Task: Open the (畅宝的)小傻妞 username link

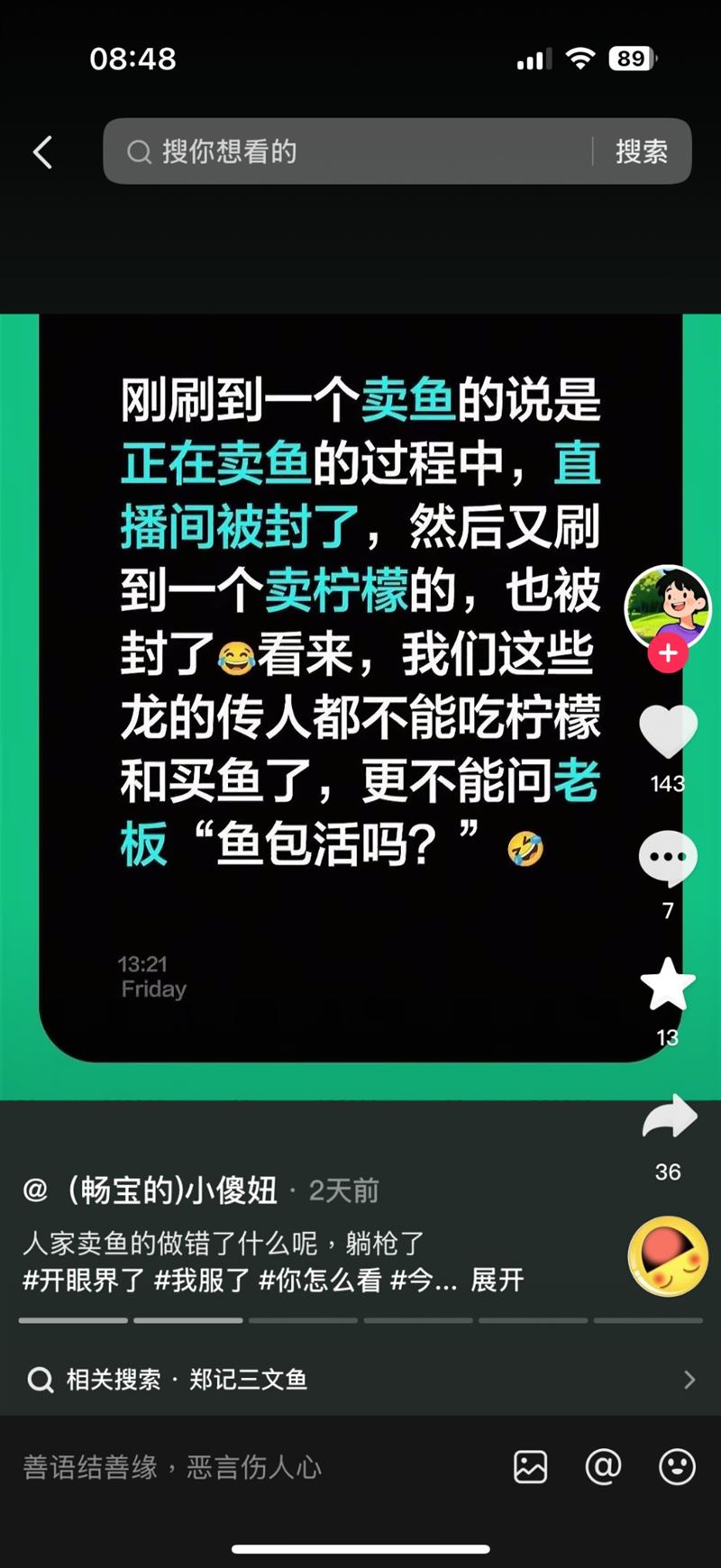Action: click(x=173, y=1190)
